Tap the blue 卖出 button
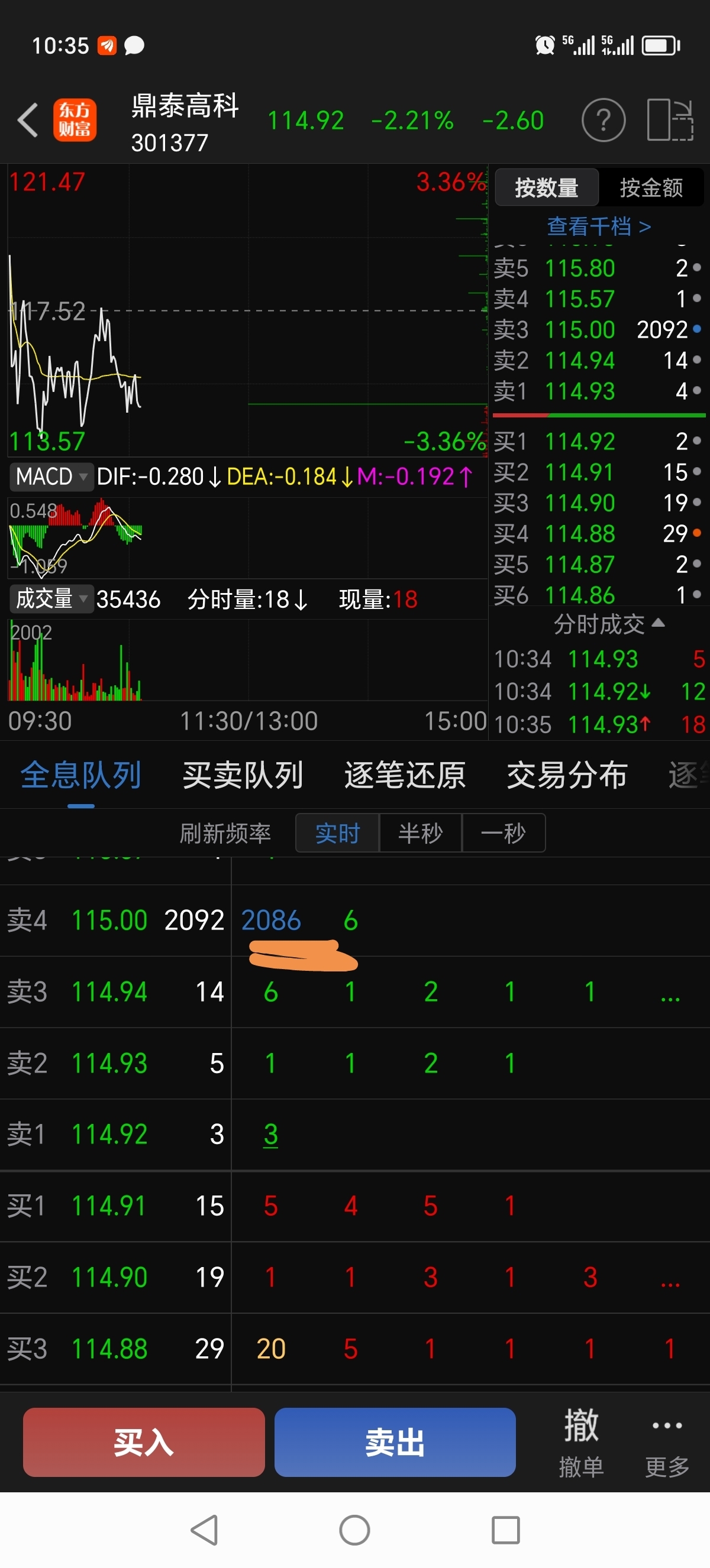Image resolution: width=710 pixels, height=1568 pixels. coord(395,1442)
